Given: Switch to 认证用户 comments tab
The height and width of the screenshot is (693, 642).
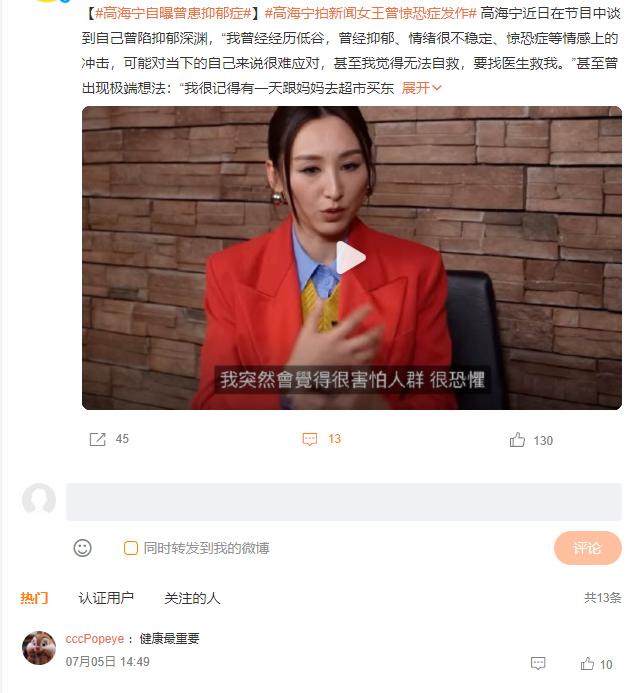Looking at the screenshot, I should pyautogui.click(x=106, y=598).
